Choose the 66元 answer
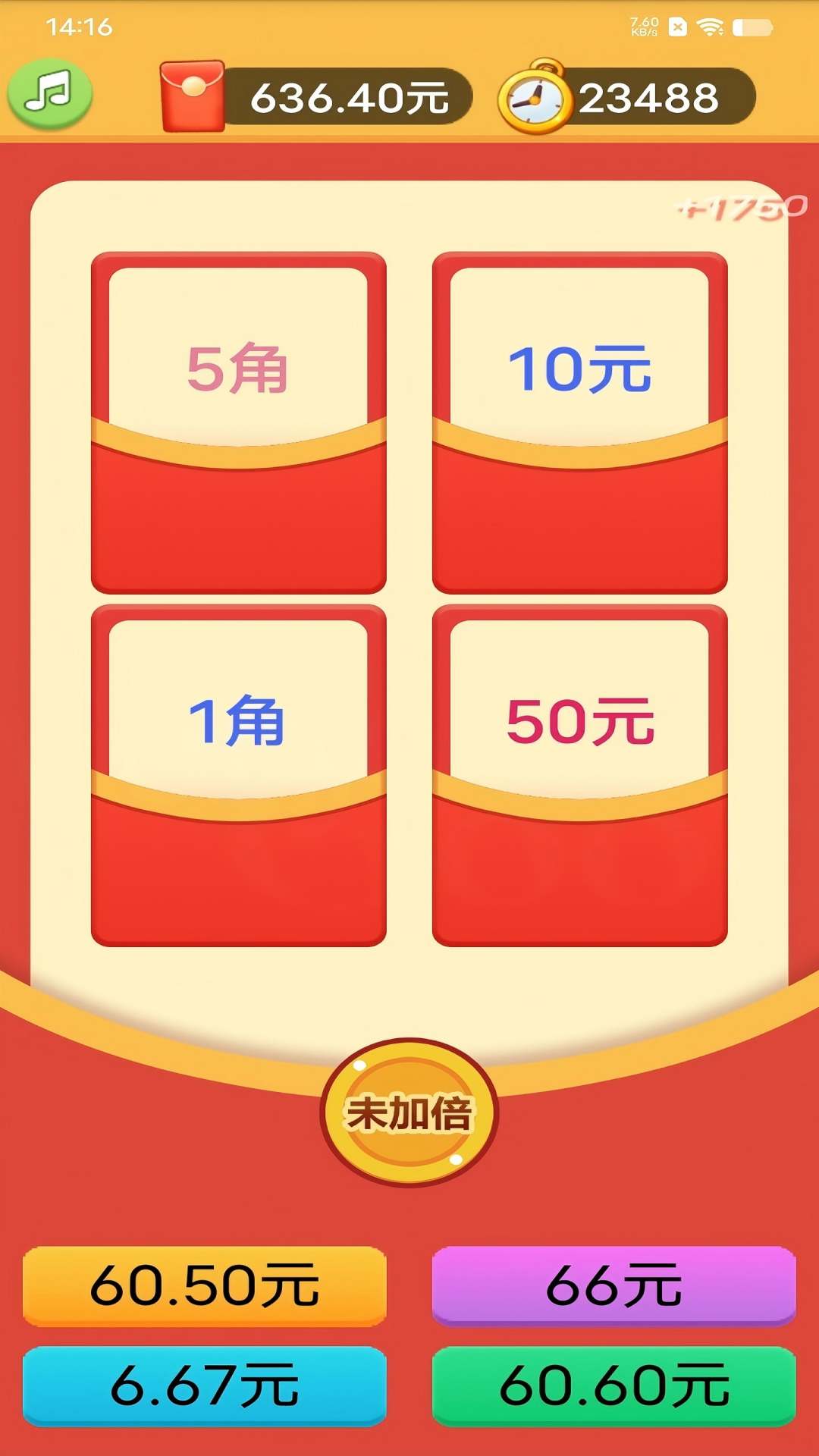This screenshot has height=1456, width=819. pyautogui.click(x=614, y=1285)
